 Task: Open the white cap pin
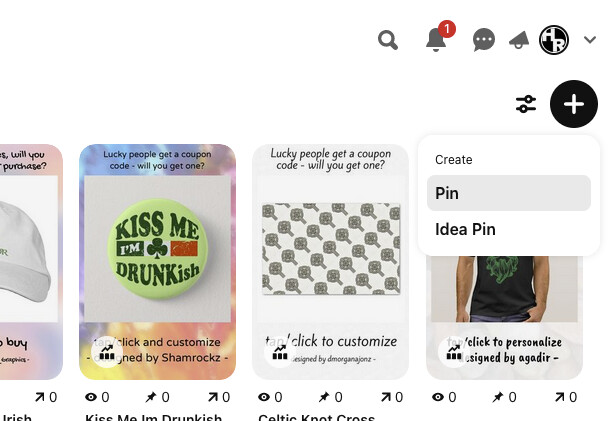[x=31, y=262]
